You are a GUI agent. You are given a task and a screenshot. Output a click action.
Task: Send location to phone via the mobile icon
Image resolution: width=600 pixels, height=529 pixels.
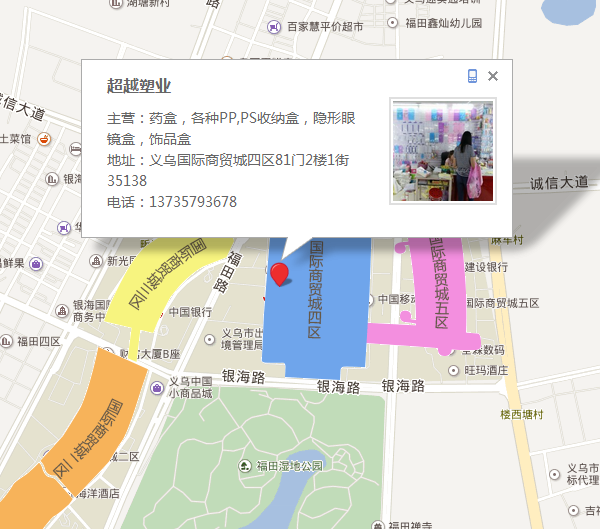point(473,76)
